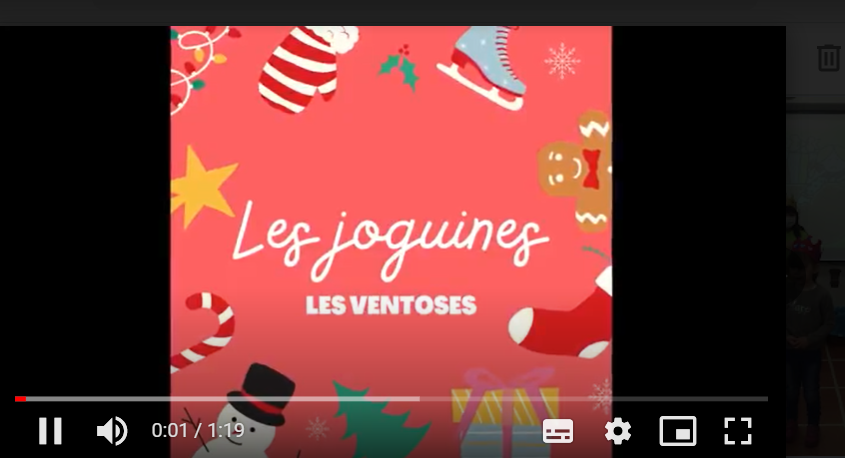Mute the video sound
Viewport: 845px width, 458px height.
click(x=111, y=431)
